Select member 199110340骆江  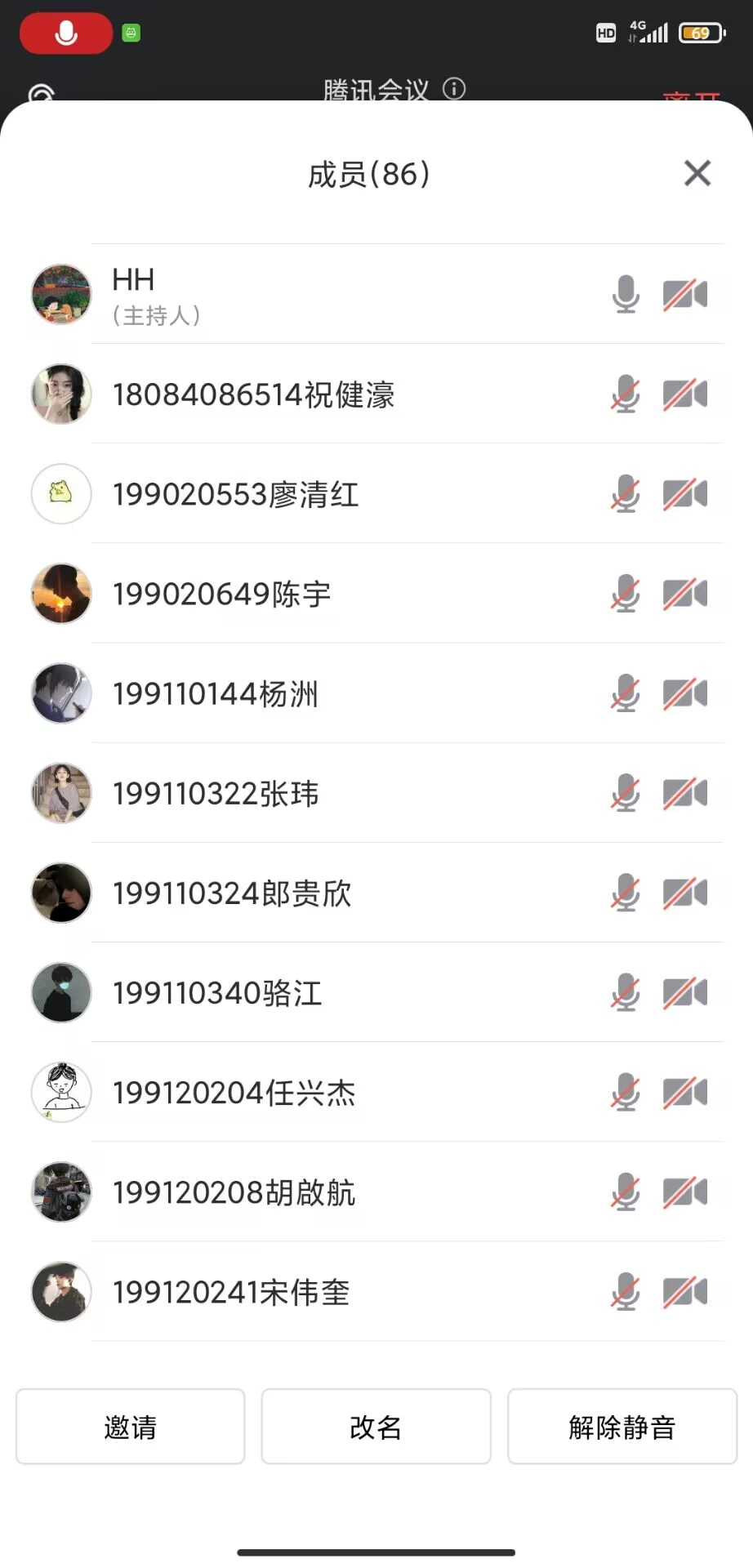[x=376, y=992]
